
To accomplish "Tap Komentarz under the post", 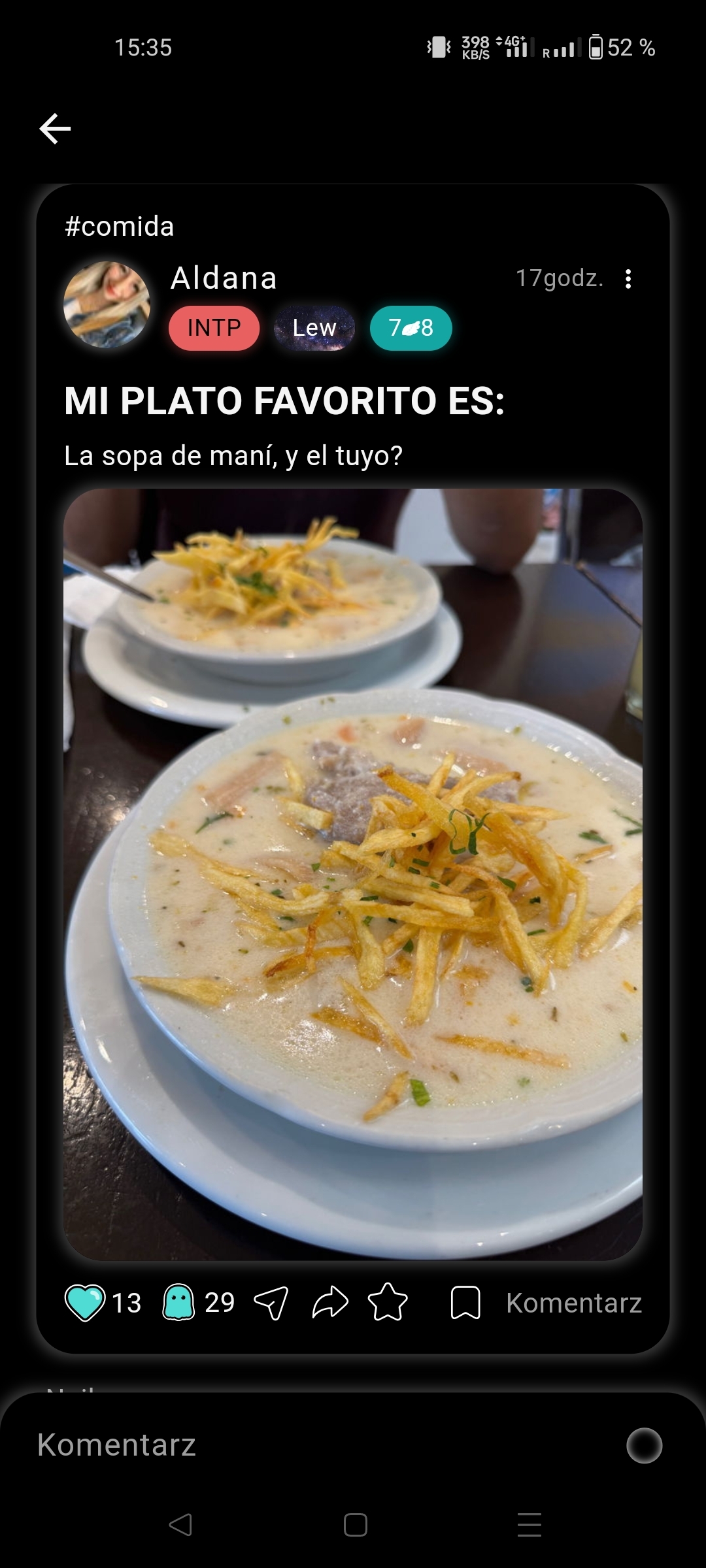I will tap(573, 1303).
